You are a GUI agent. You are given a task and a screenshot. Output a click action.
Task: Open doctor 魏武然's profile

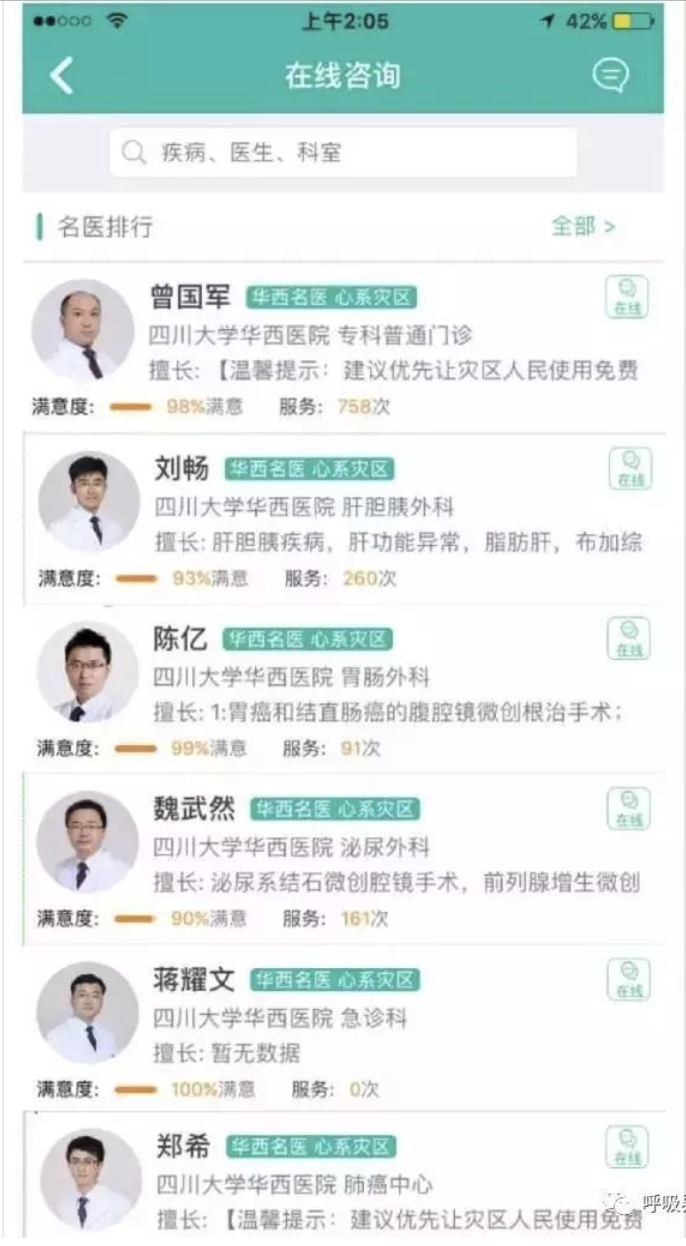[x=194, y=809]
